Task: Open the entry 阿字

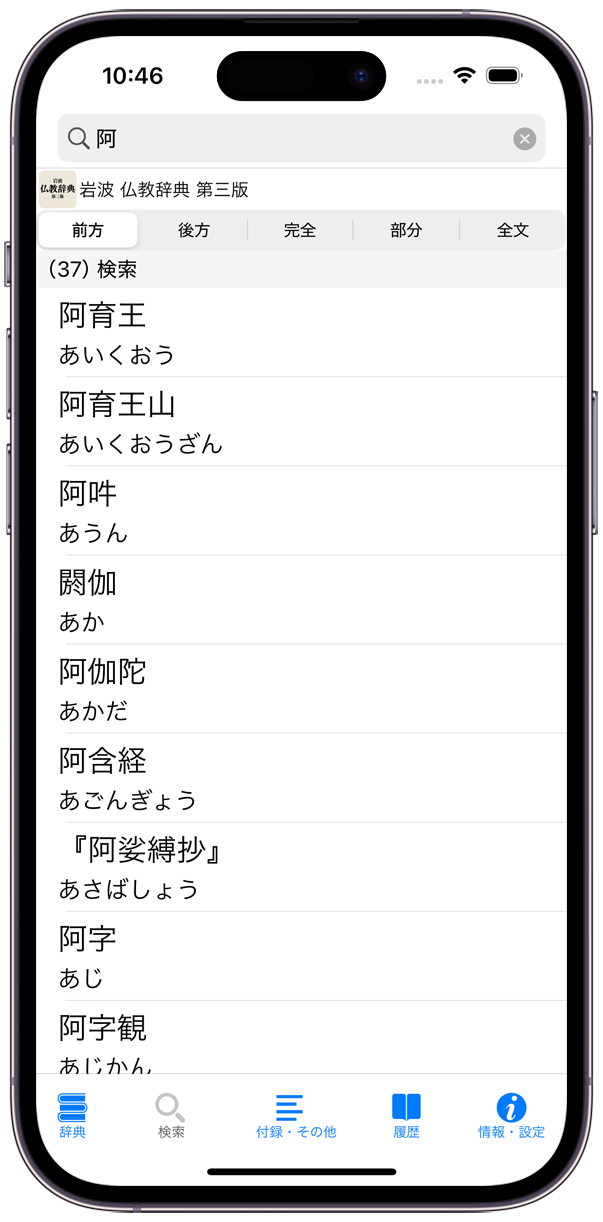Action: pyautogui.click(x=300, y=956)
